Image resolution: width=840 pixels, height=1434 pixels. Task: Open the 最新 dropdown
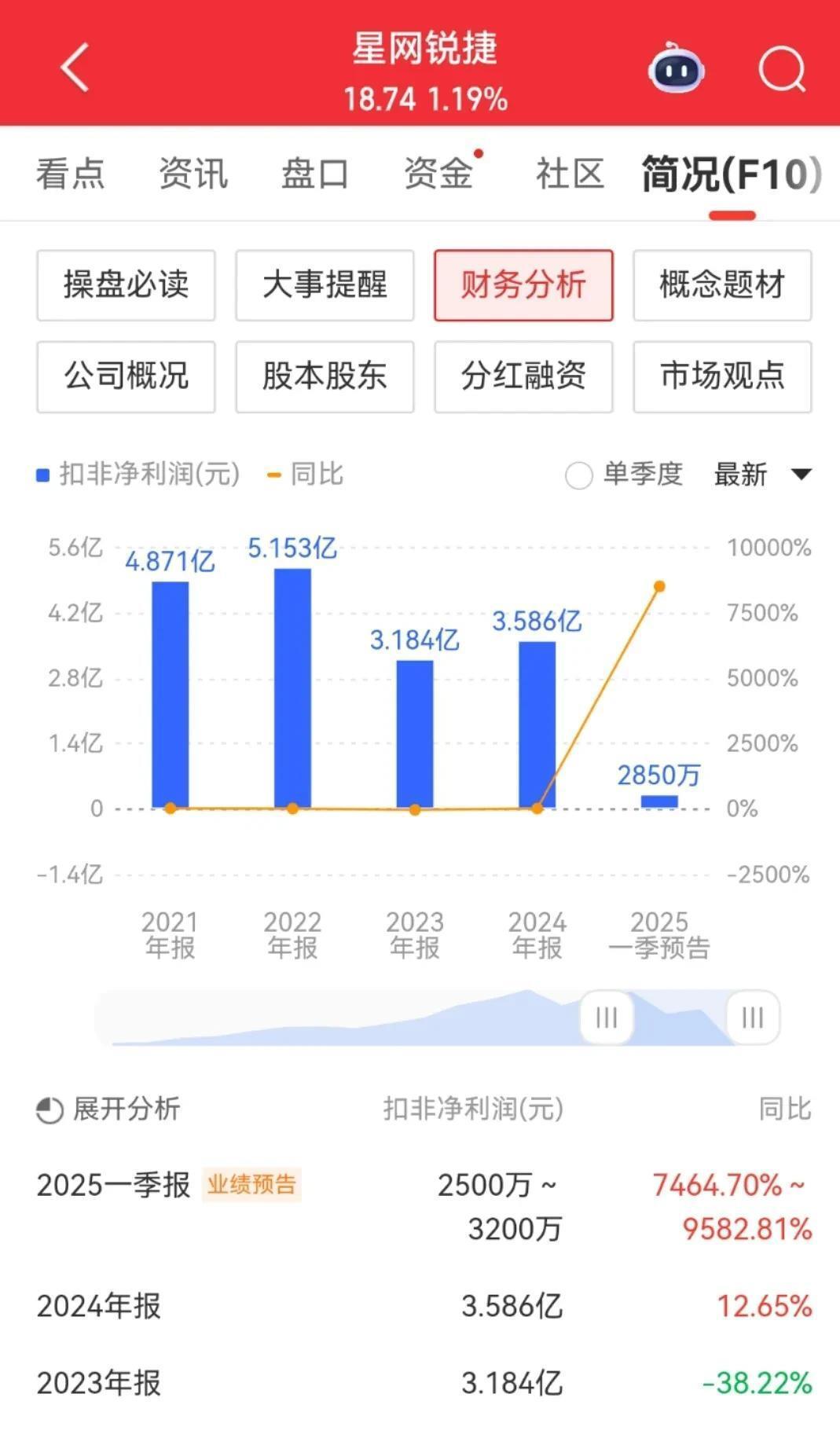(761, 475)
